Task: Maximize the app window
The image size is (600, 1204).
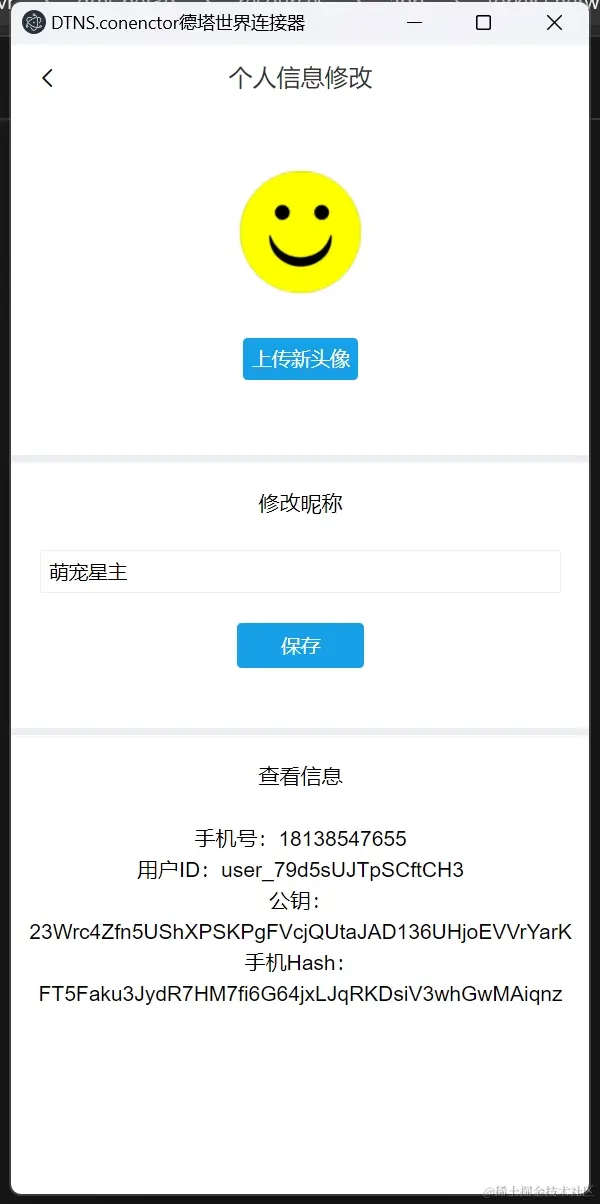Action: pos(483,22)
